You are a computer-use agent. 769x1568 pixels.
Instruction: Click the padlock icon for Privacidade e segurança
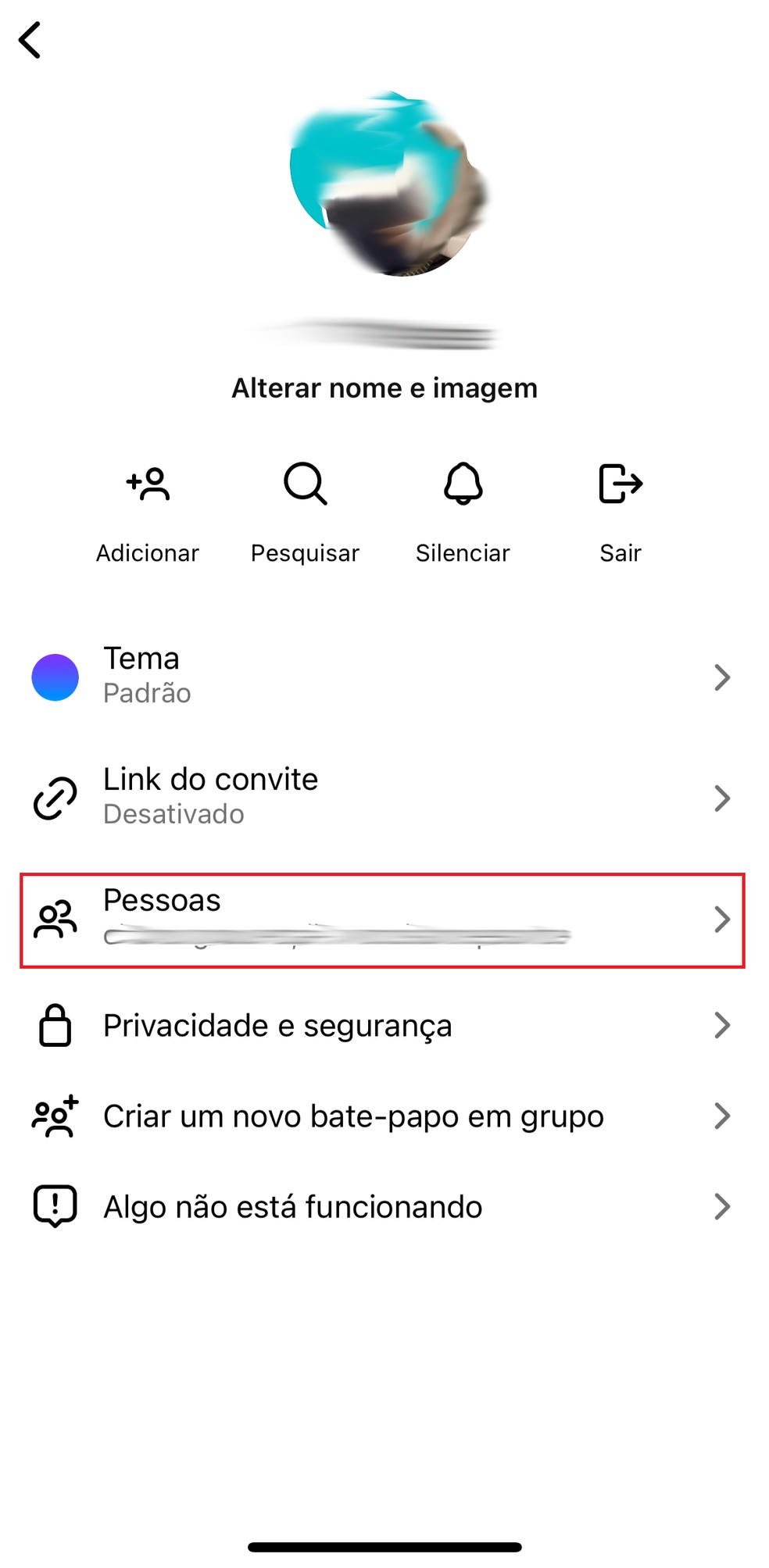pos(54,1027)
